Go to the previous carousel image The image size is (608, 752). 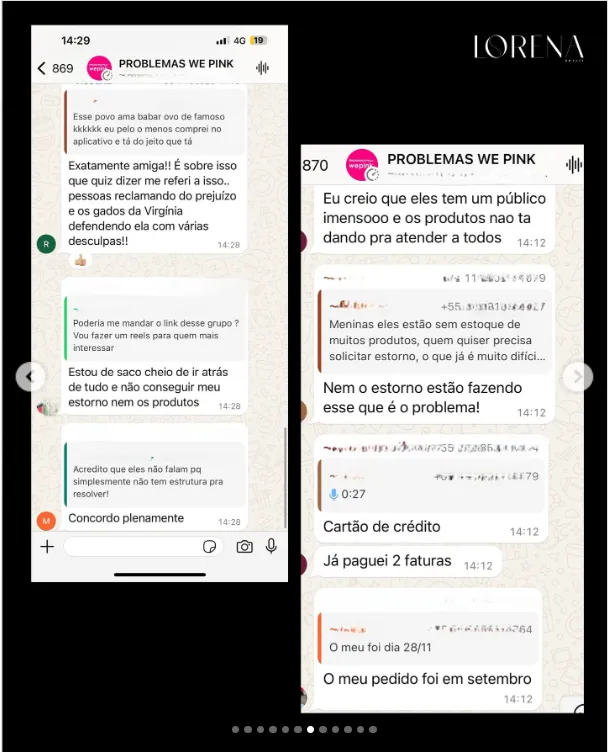point(30,377)
